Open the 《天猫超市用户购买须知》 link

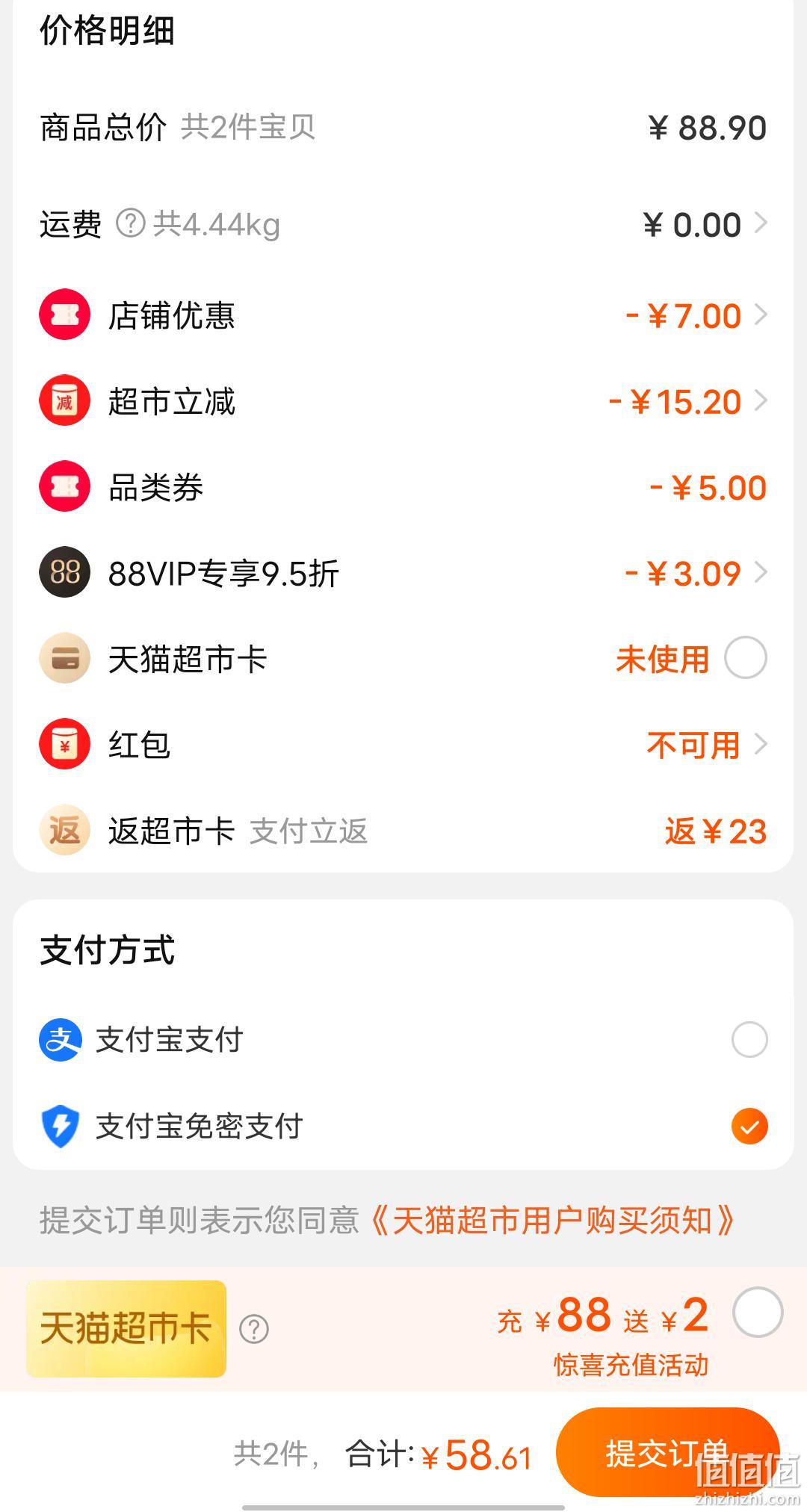click(x=553, y=1221)
